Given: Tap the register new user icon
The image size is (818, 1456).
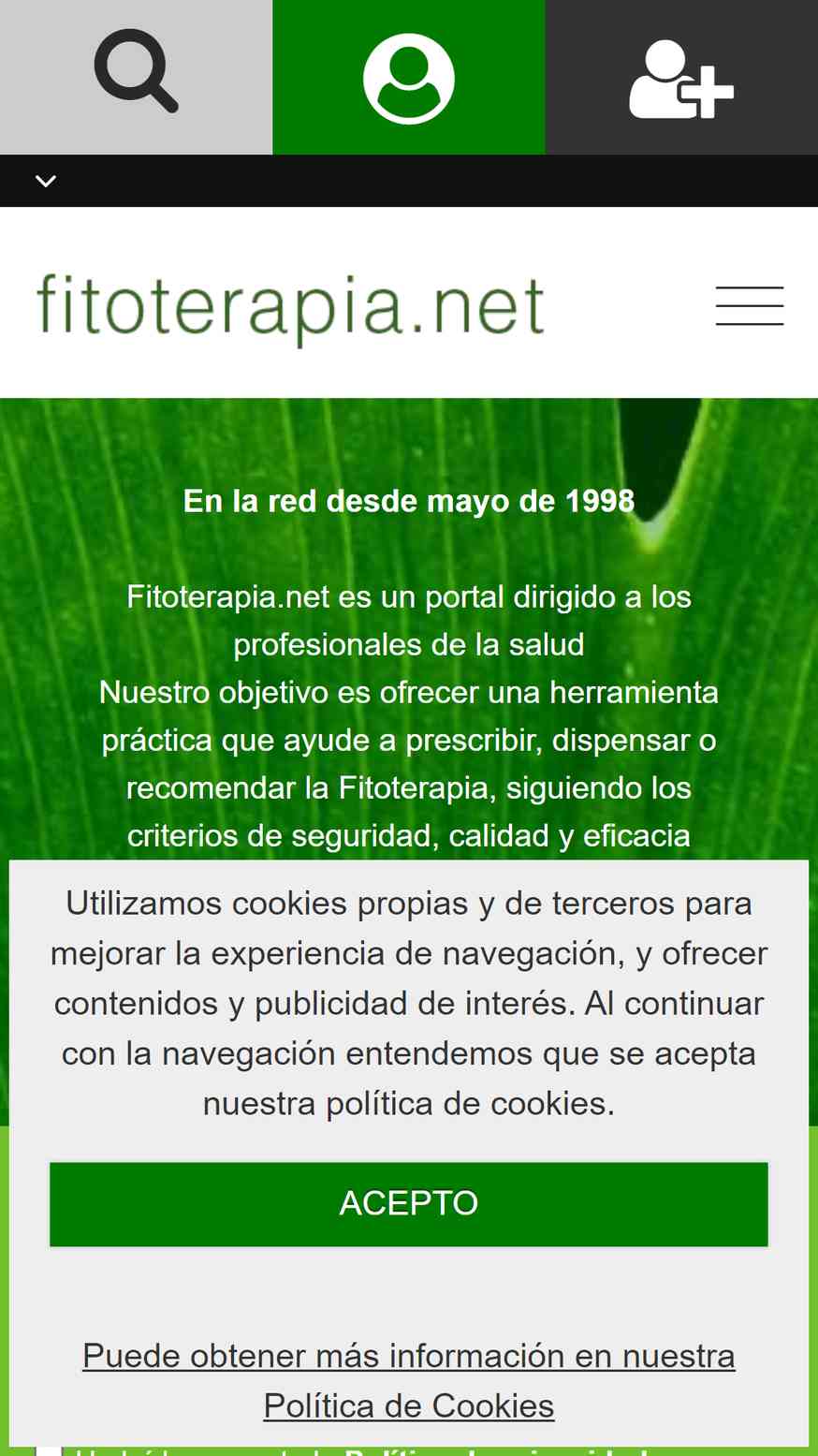Looking at the screenshot, I should click(681, 79).
